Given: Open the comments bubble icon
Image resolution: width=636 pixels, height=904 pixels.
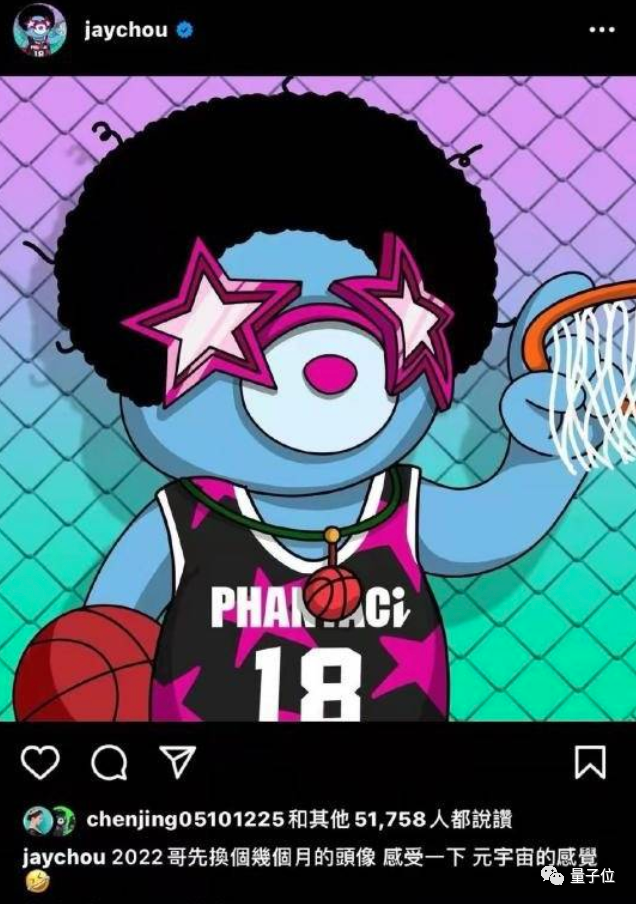Looking at the screenshot, I should click(109, 764).
